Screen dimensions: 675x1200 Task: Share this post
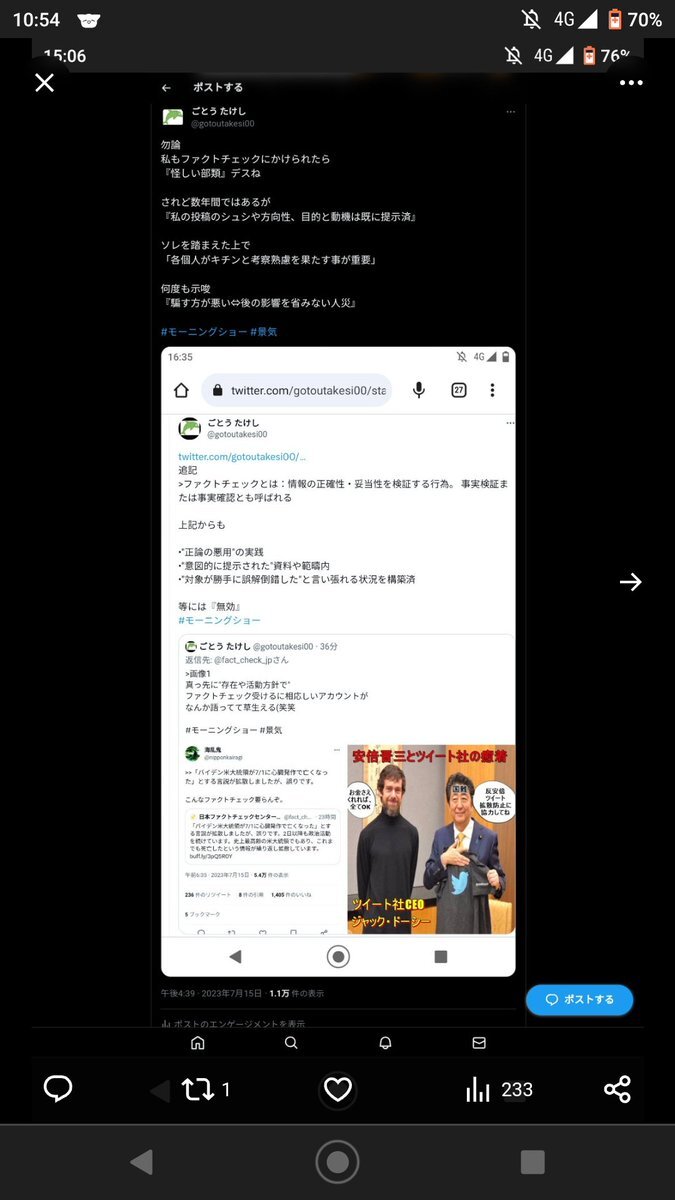click(617, 1089)
